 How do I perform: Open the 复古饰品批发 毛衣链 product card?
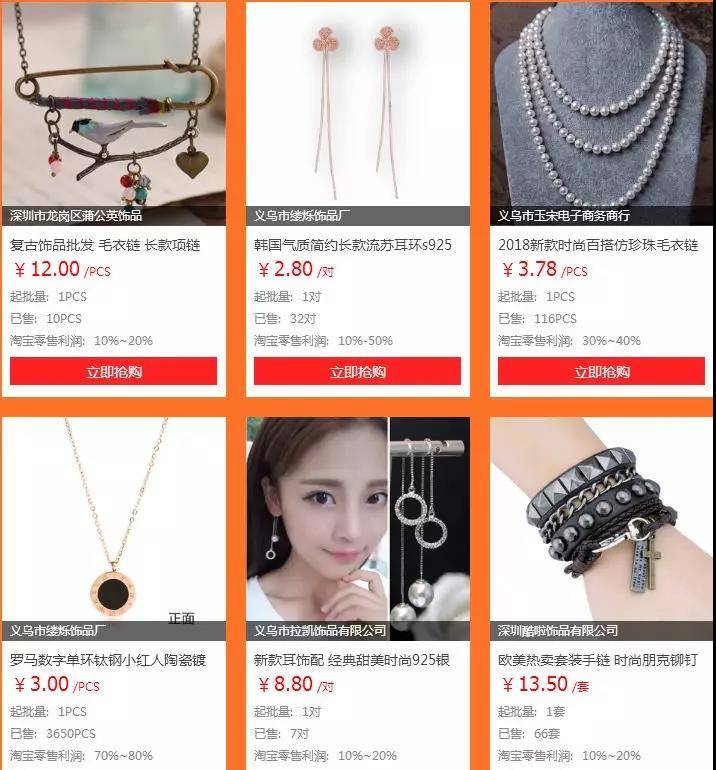[113, 110]
